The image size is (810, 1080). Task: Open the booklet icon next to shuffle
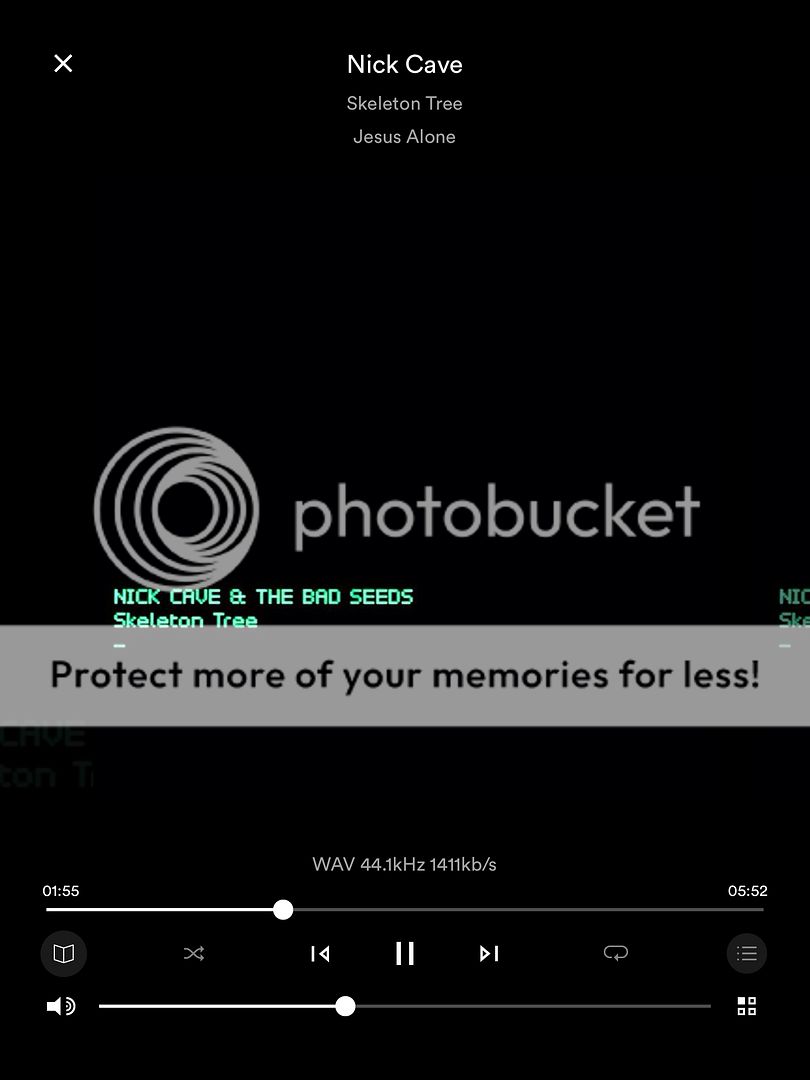(x=64, y=954)
